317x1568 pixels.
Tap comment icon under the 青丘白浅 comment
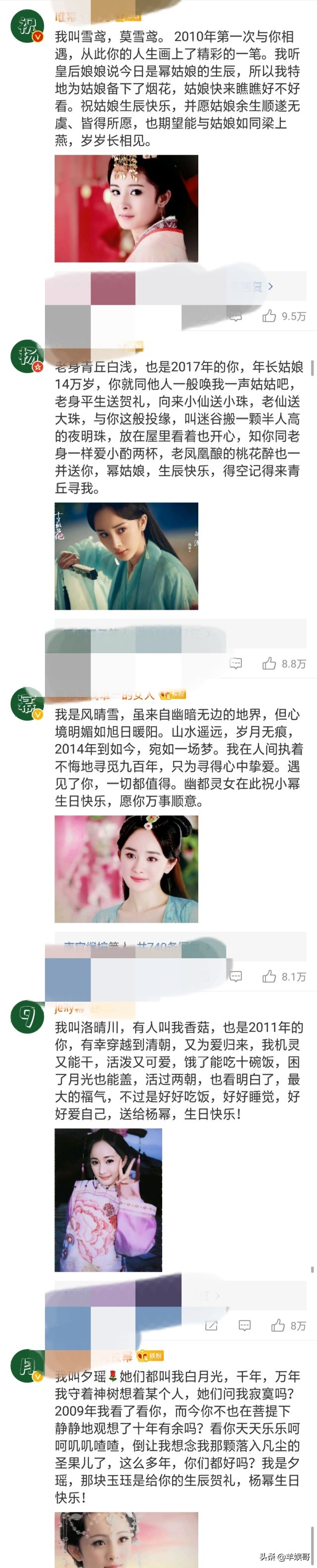click(236, 664)
